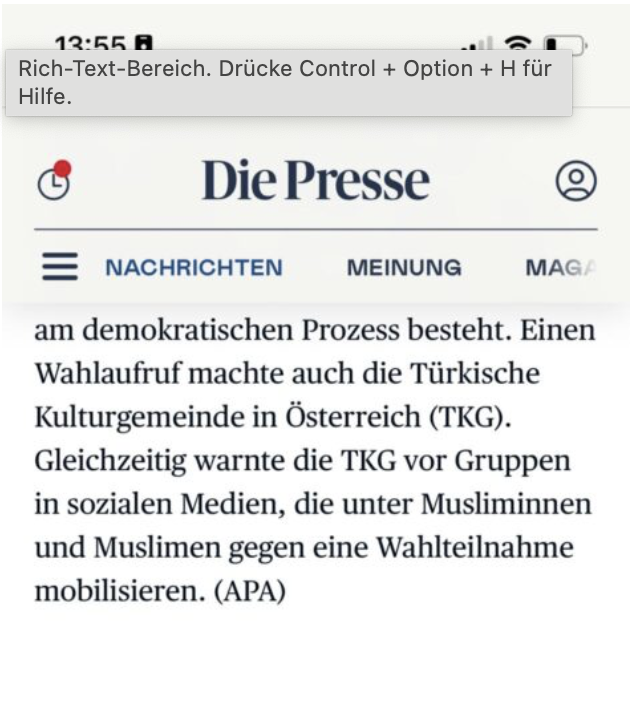This screenshot has width=642, height=728.
Task: Open the user profile icon
Action: click(x=576, y=181)
